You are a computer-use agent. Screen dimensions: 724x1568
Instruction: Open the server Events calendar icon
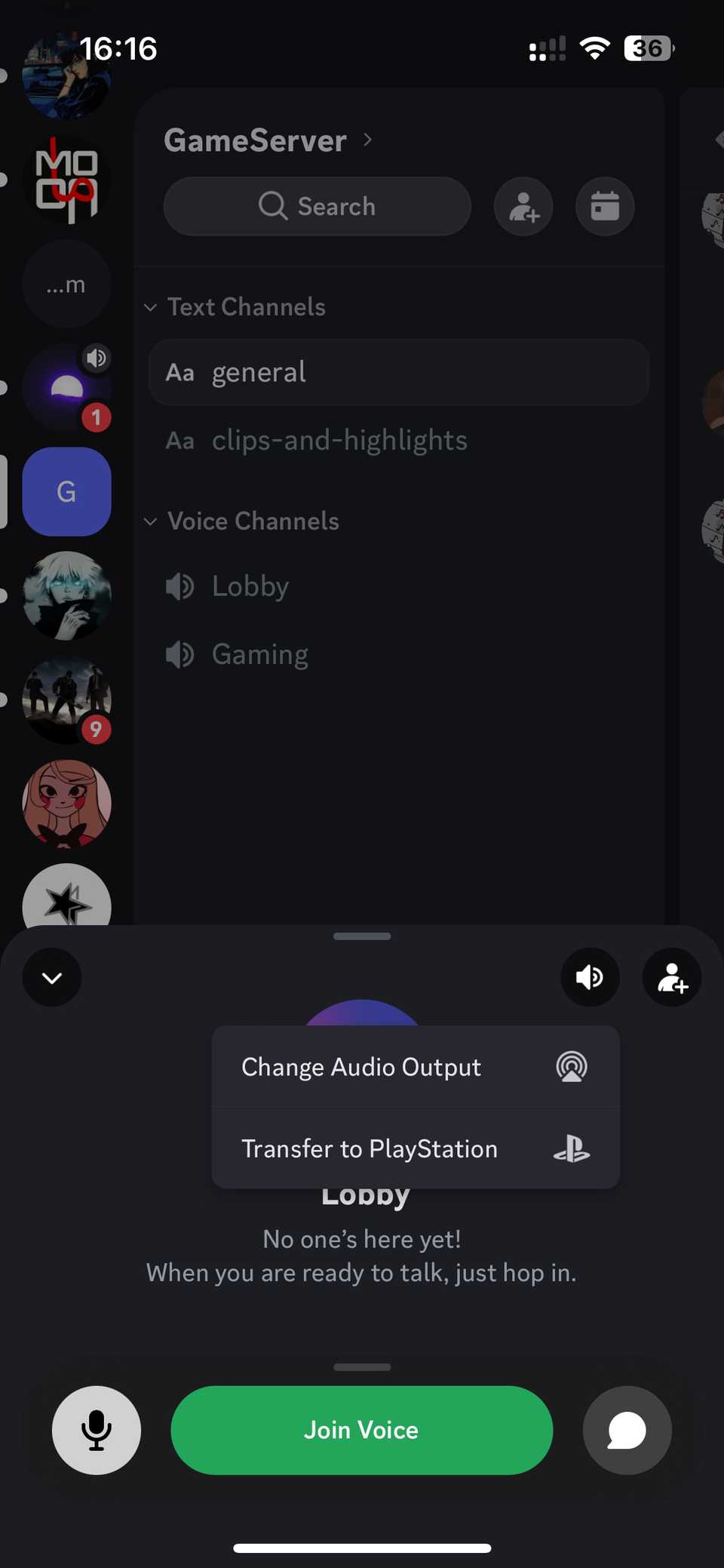pos(604,206)
